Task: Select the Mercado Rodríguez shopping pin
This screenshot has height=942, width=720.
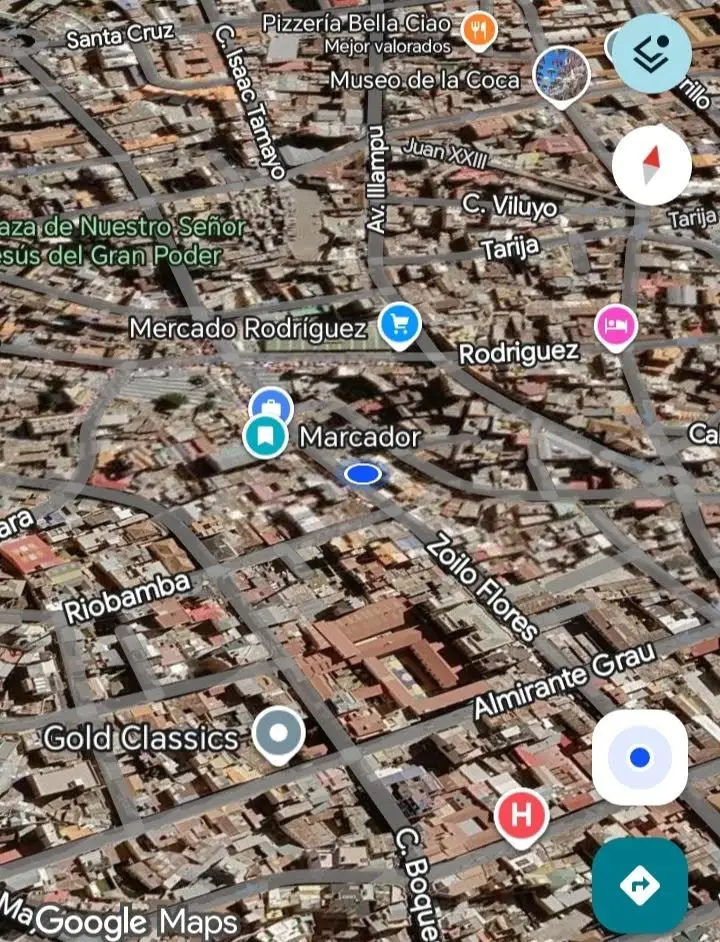Action: pos(400,326)
